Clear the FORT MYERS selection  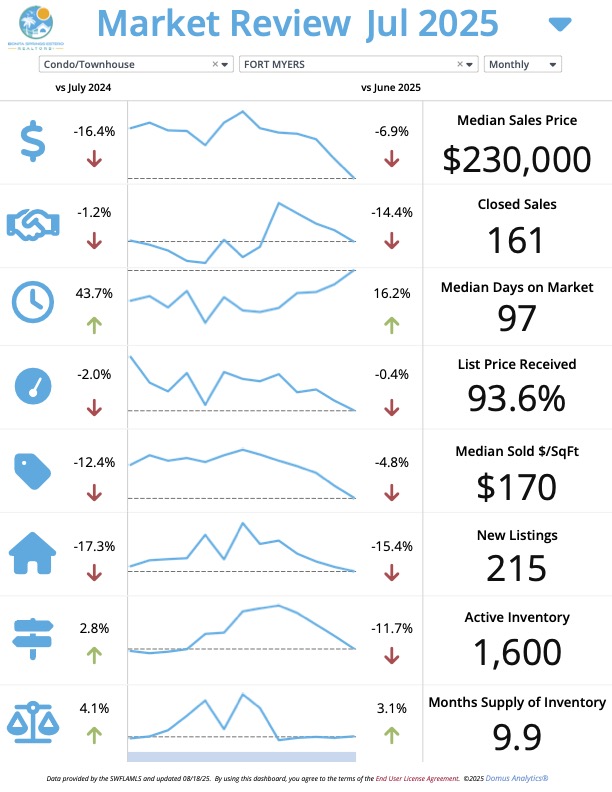click(x=460, y=65)
